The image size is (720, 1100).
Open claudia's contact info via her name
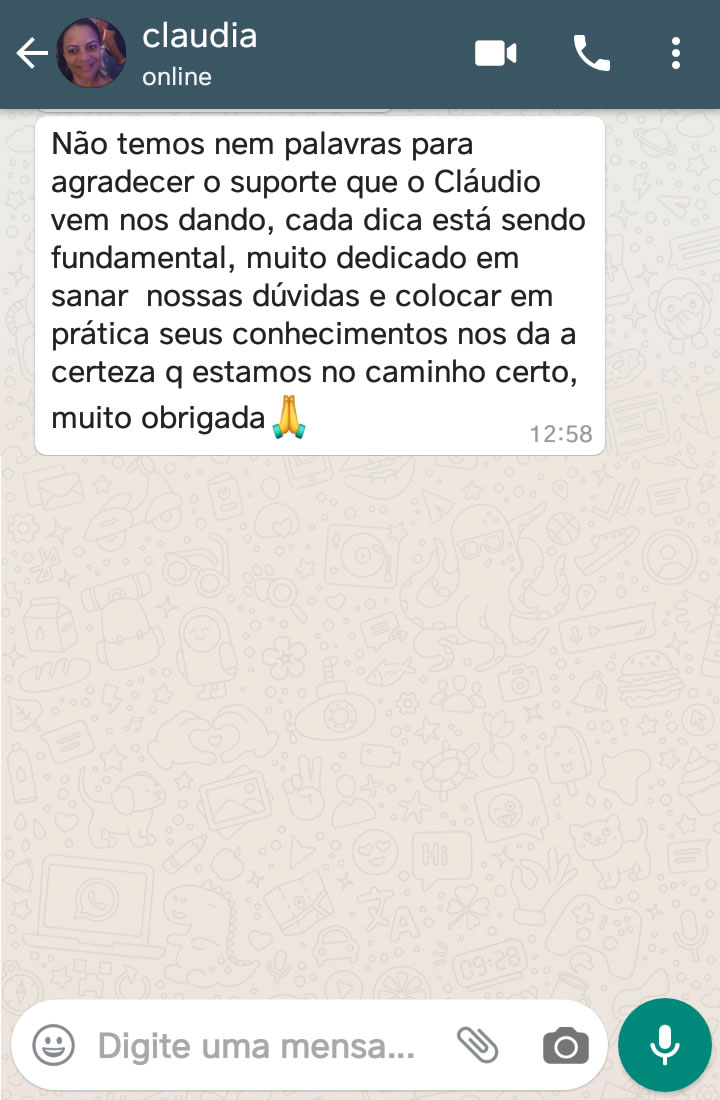[x=199, y=37]
